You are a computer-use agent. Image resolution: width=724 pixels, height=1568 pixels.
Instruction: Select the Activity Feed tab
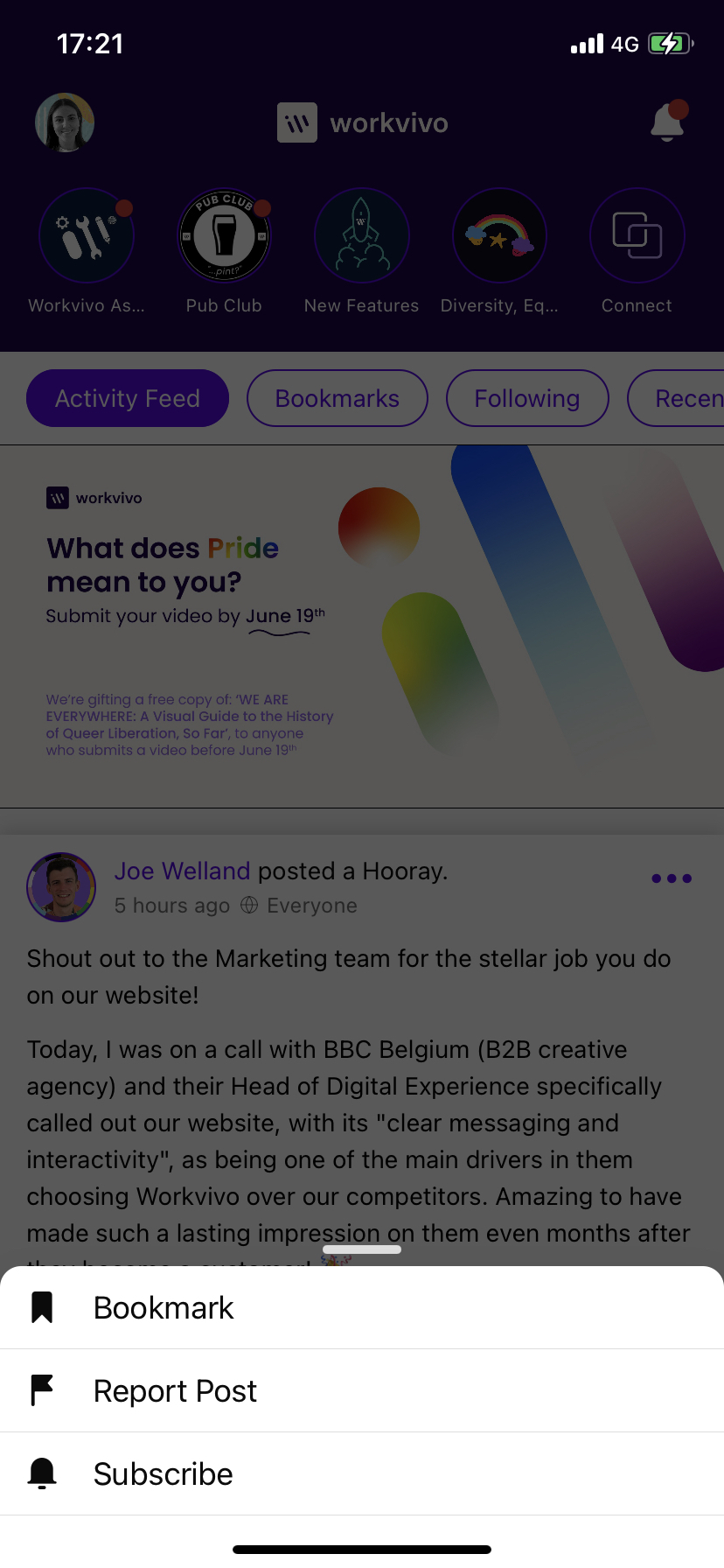pyautogui.click(x=128, y=399)
